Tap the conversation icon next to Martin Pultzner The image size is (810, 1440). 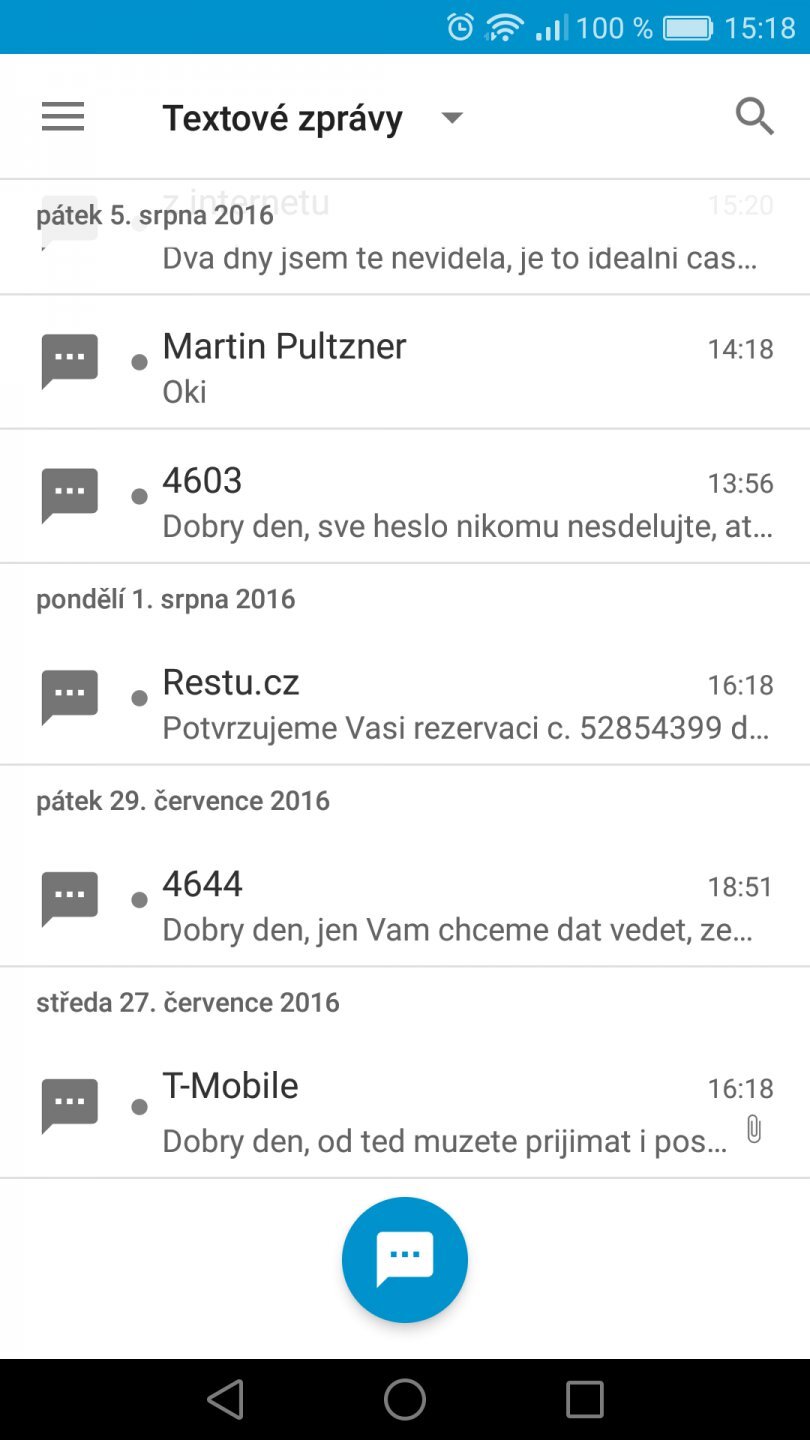[68, 360]
